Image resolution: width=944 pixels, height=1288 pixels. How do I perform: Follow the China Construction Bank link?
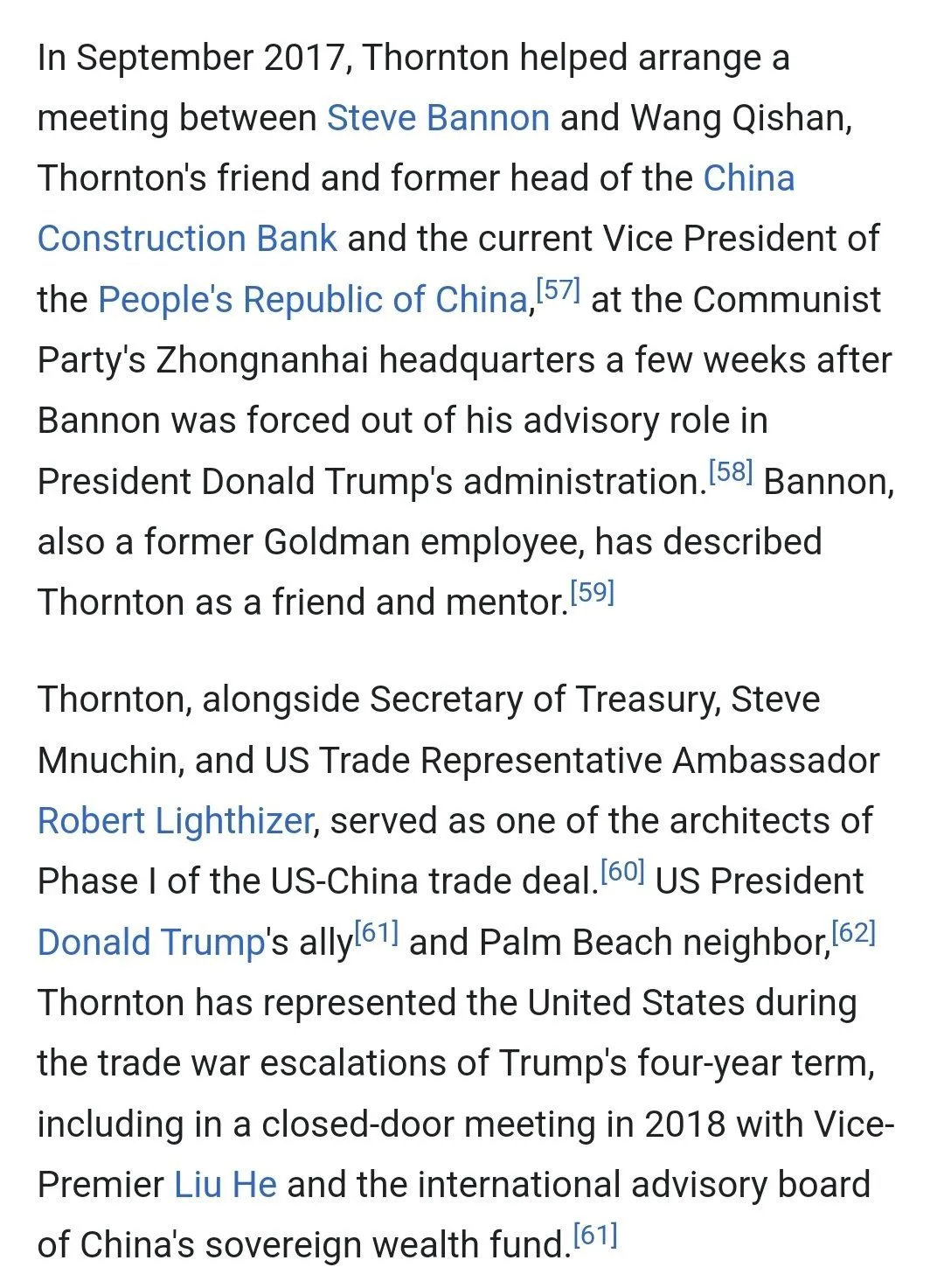pyautogui.click(x=186, y=239)
